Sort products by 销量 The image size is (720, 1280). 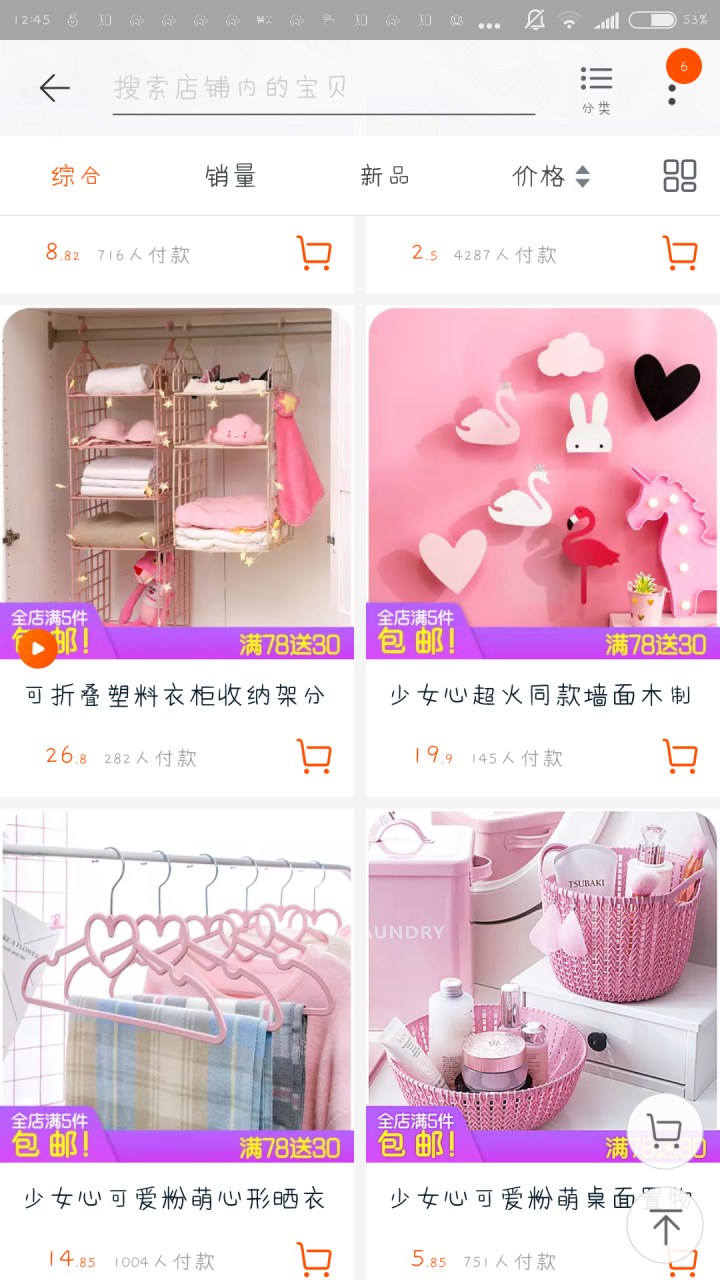(x=231, y=177)
